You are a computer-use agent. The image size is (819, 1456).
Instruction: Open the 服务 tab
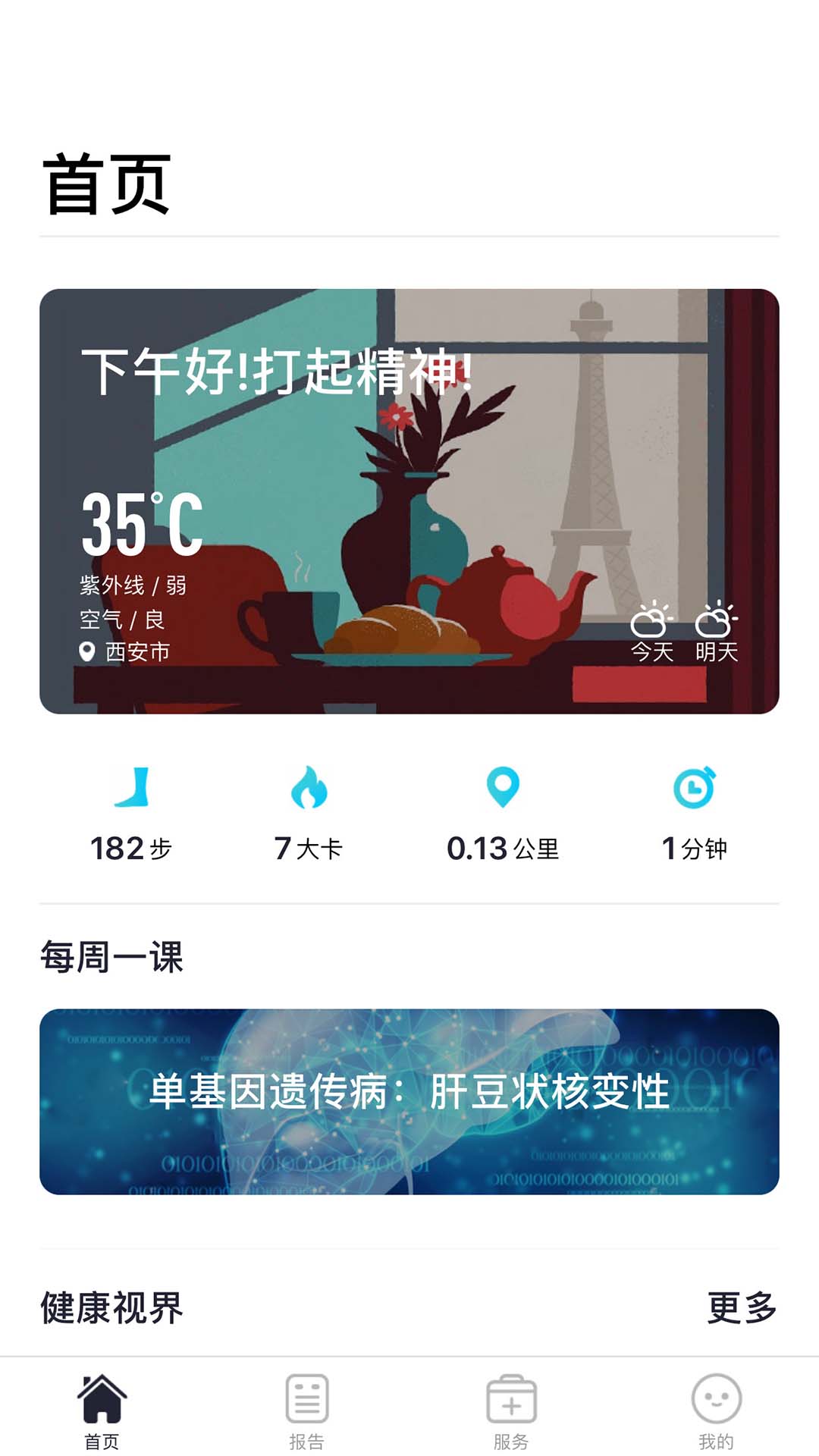click(x=511, y=1409)
